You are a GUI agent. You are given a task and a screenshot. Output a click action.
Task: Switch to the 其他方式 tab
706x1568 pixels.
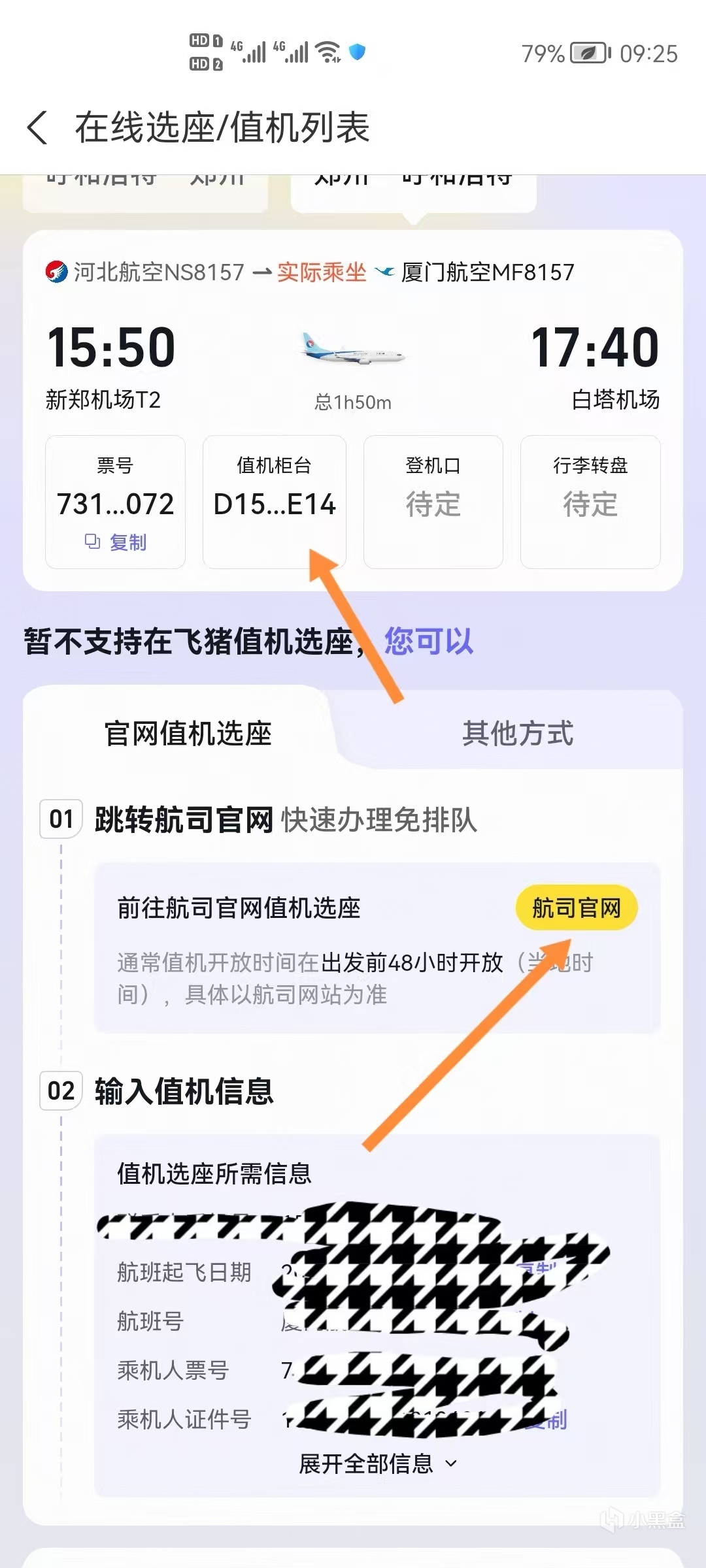point(517,733)
